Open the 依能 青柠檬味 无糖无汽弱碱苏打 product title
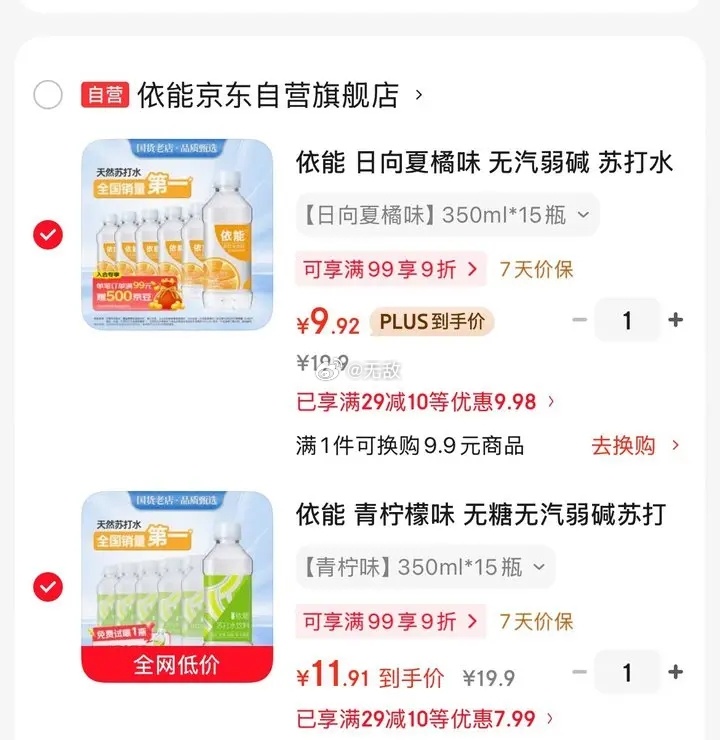Screen dimensions: 720x740 tap(481, 515)
